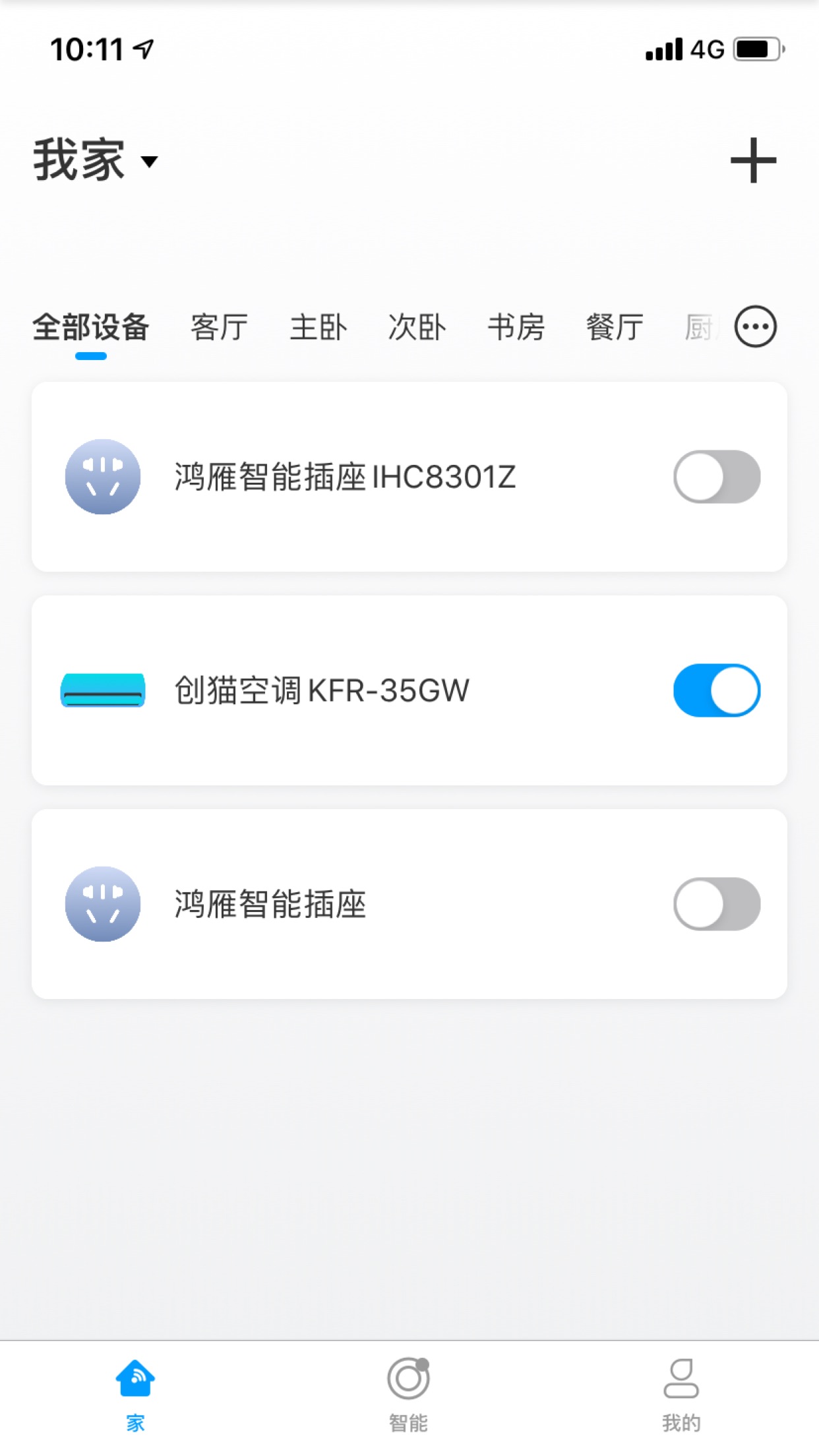Screen dimensions: 819x1456
Task: Turn on the plain 鸿雁智能插座 switch
Action: pyautogui.click(x=717, y=904)
